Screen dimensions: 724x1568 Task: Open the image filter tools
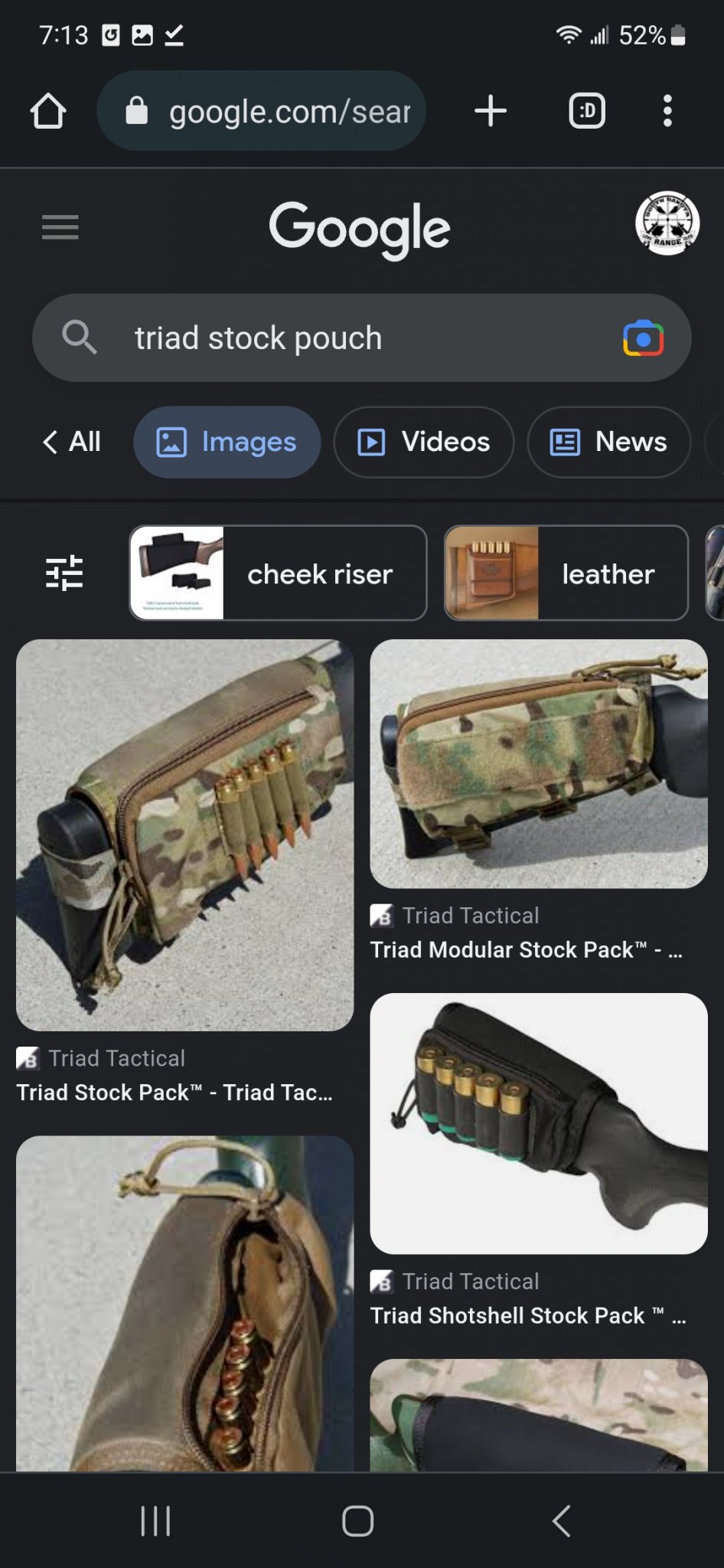64,573
